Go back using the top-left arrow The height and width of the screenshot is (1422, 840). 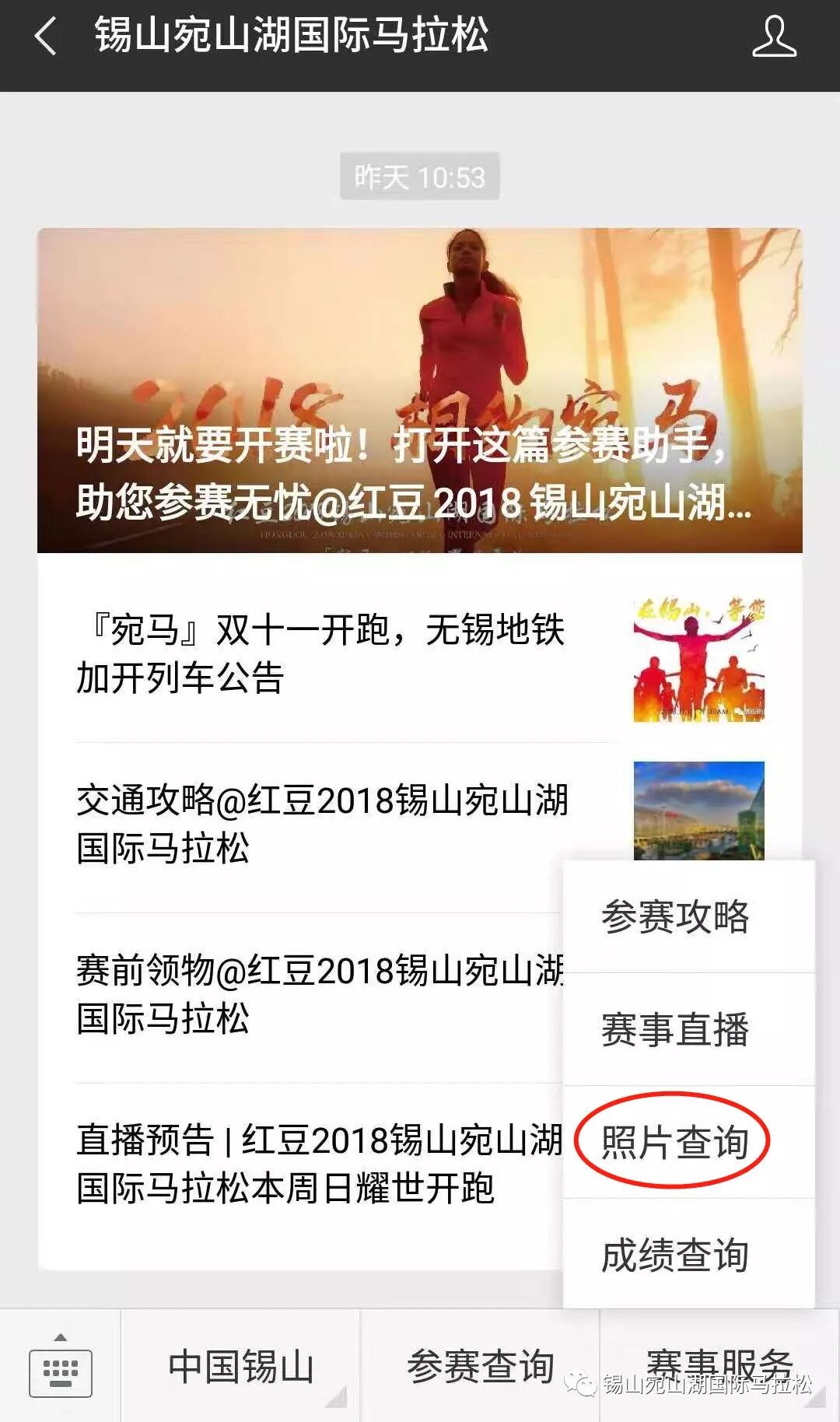click(46, 37)
